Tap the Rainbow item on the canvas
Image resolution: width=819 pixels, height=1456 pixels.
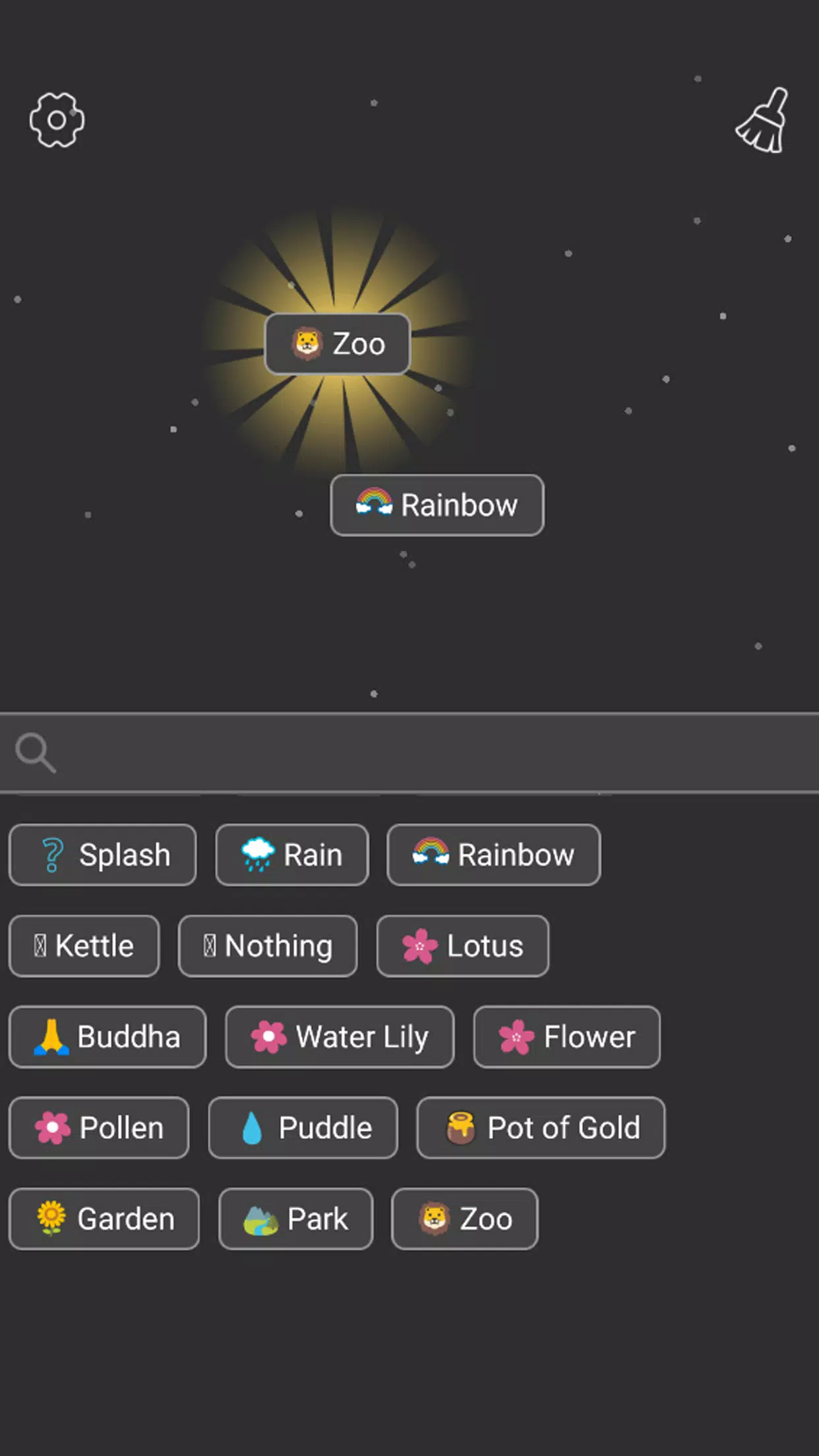pyautogui.click(x=437, y=505)
